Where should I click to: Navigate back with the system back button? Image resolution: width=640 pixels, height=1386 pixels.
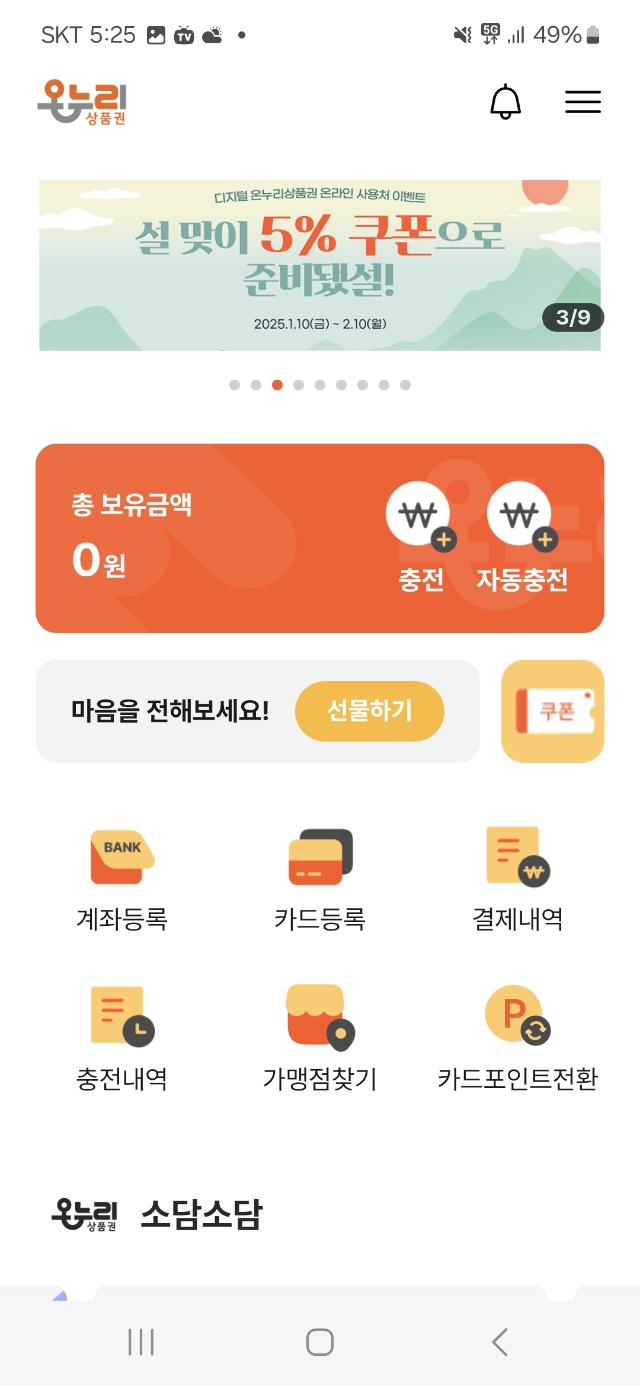point(500,1342)
